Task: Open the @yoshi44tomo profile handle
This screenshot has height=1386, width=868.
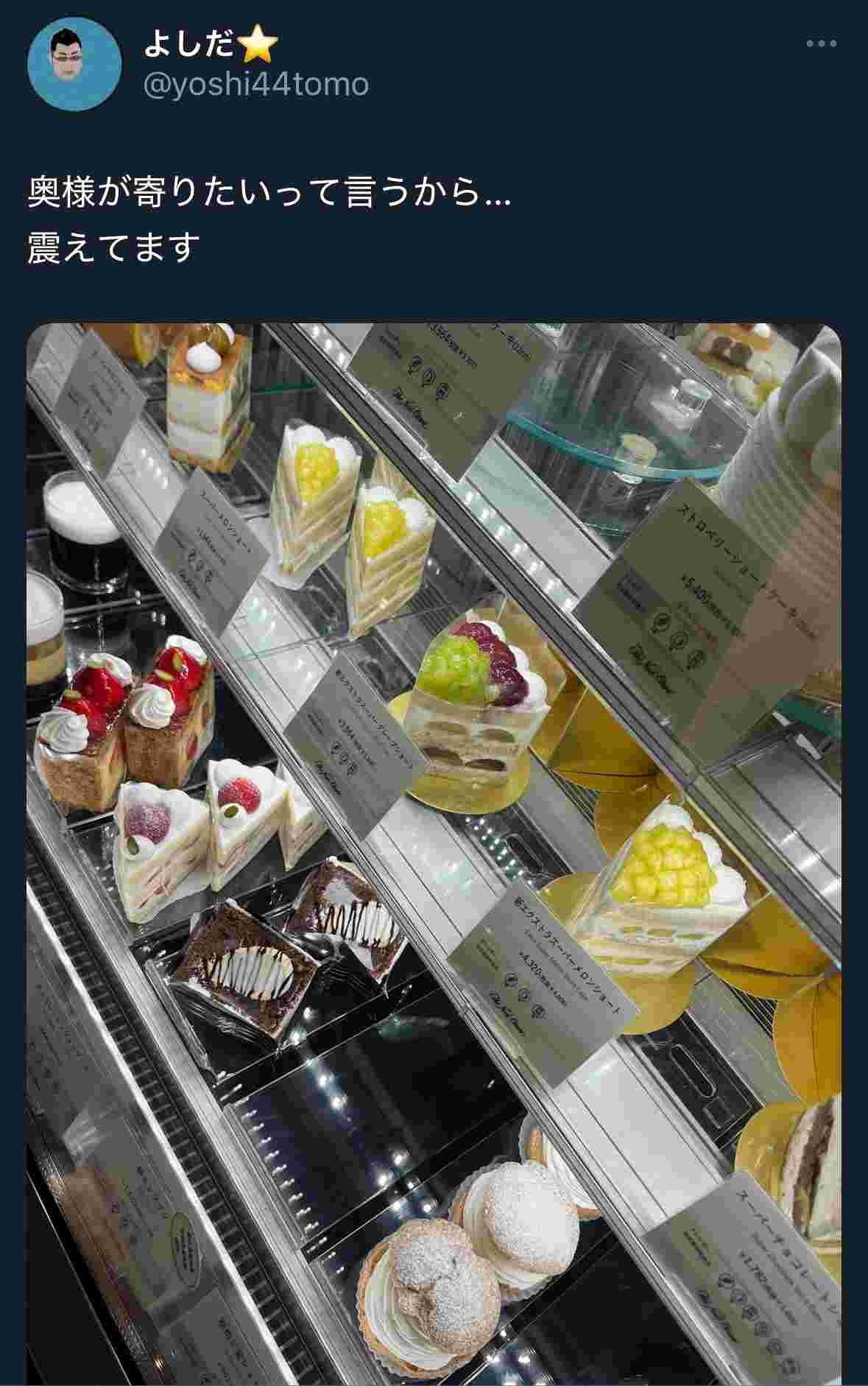Action: [255, 85]
